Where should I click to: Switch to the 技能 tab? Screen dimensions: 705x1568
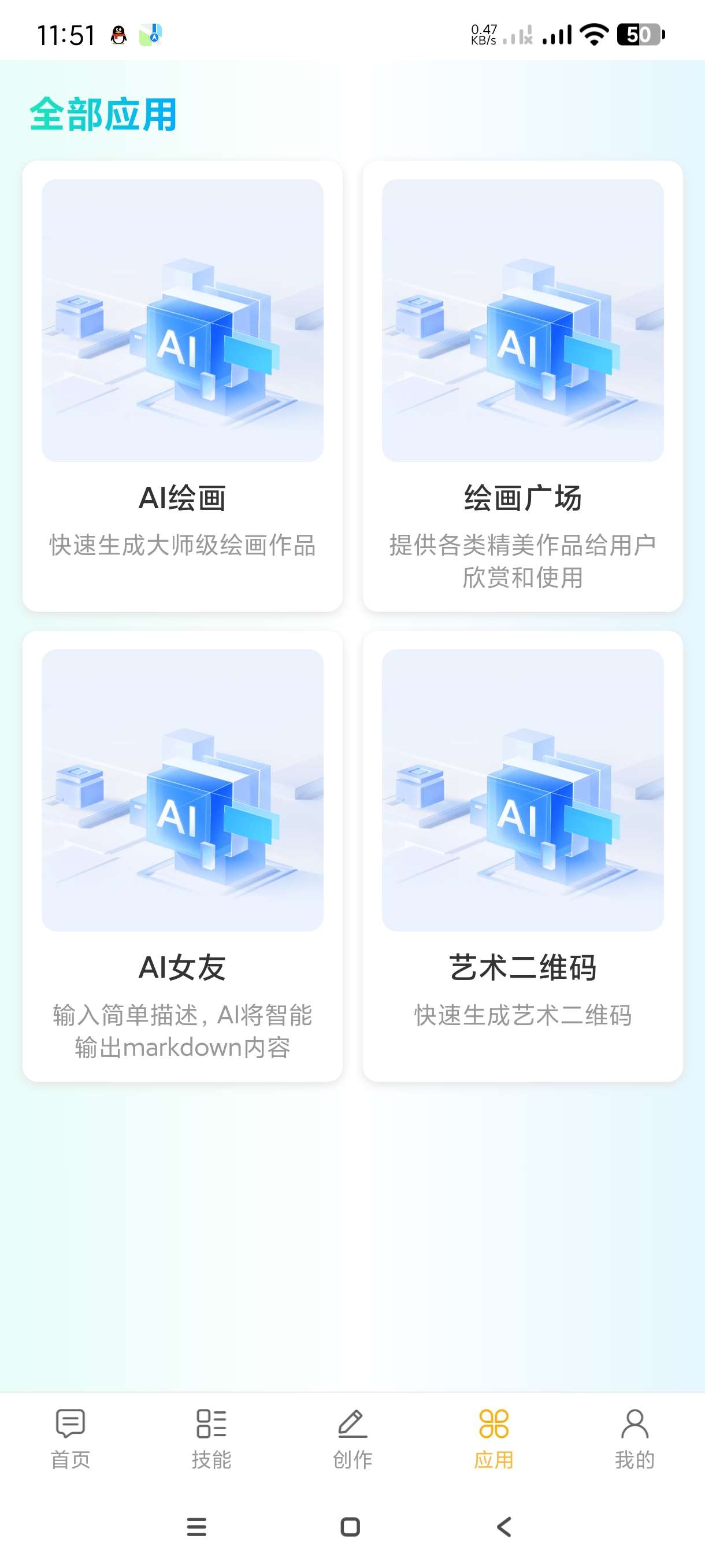[211, 1439]
